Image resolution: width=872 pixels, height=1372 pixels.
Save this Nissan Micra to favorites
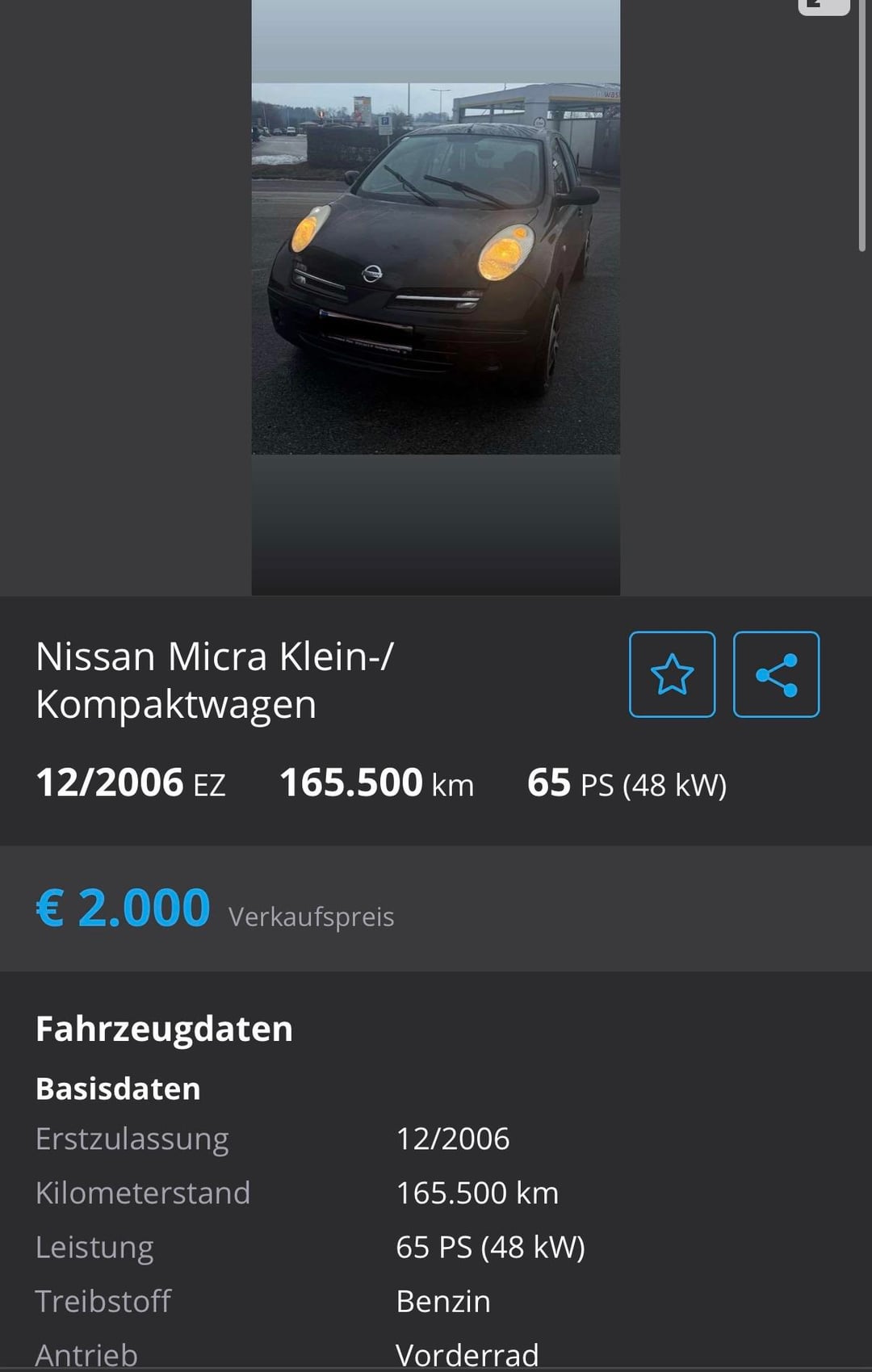coord(672,674)
